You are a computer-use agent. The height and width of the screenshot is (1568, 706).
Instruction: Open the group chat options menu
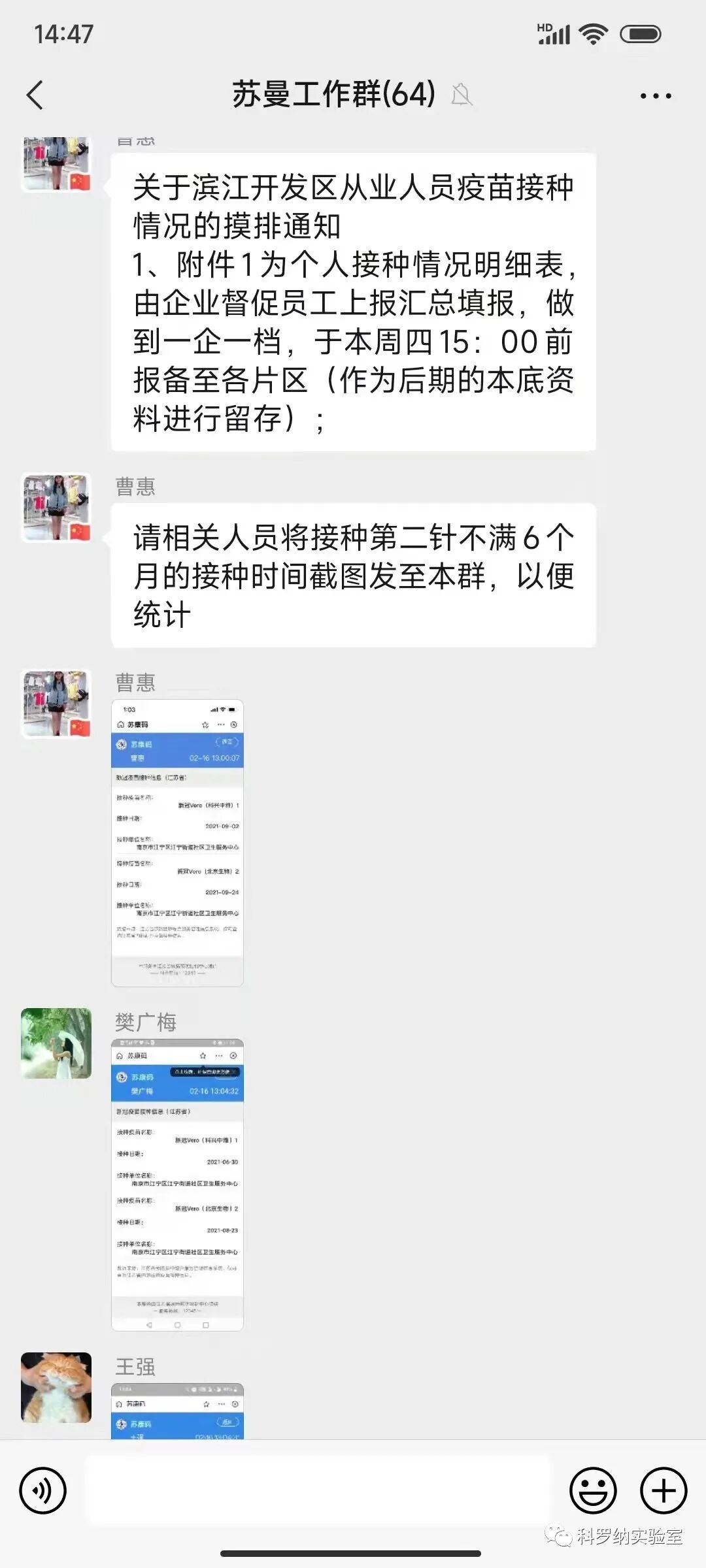click(x=655, y=96)
